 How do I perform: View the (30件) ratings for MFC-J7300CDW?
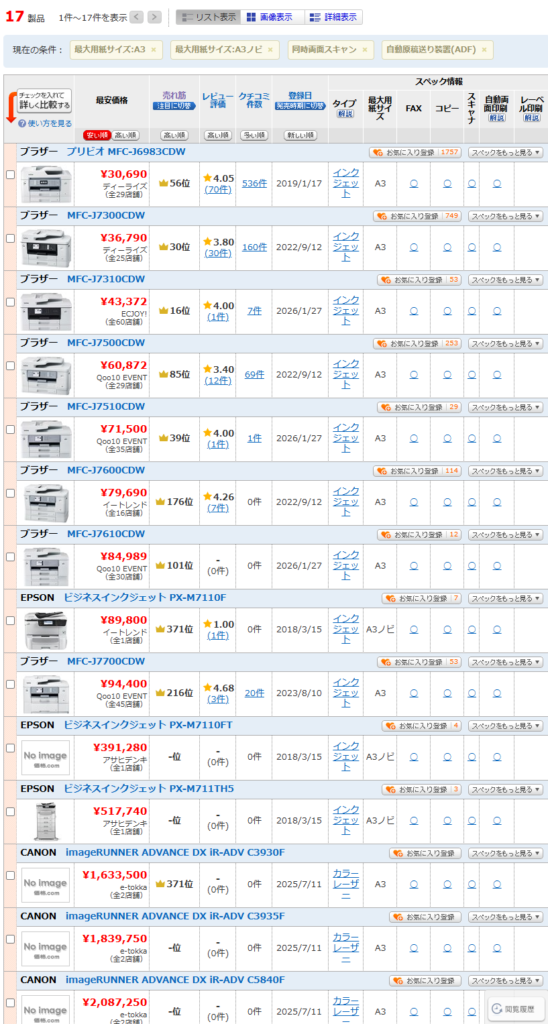point(216,253)
